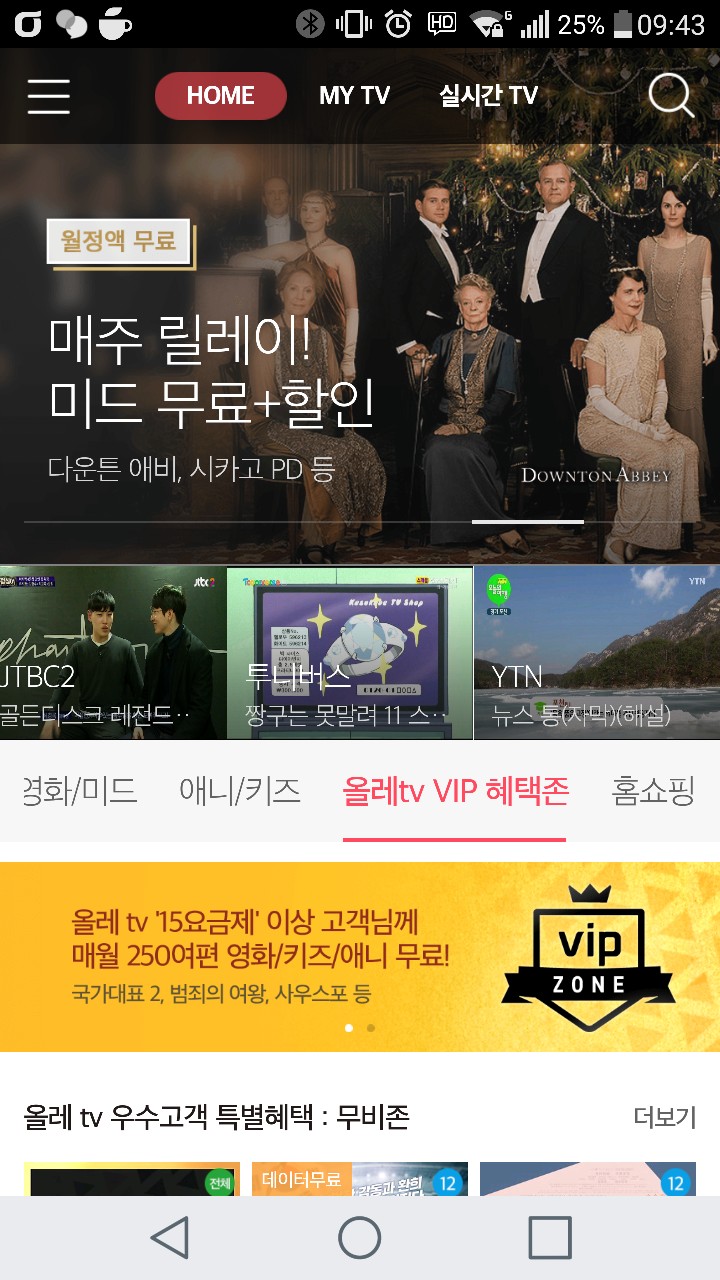720x1280 pixels.
Task: Tap 더보기 for 무비존 list
Action: point(664,1117)
